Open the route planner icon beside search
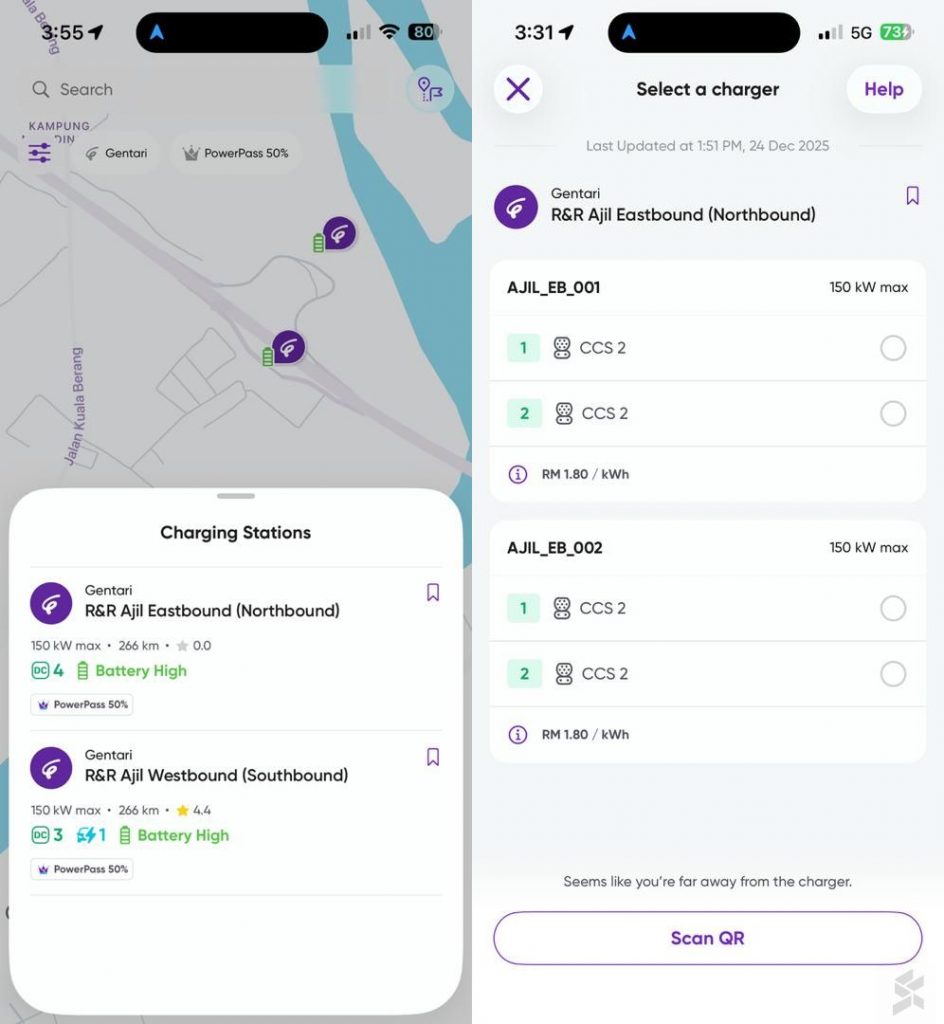Screen dimensions: 944x1024 [430, 90]
